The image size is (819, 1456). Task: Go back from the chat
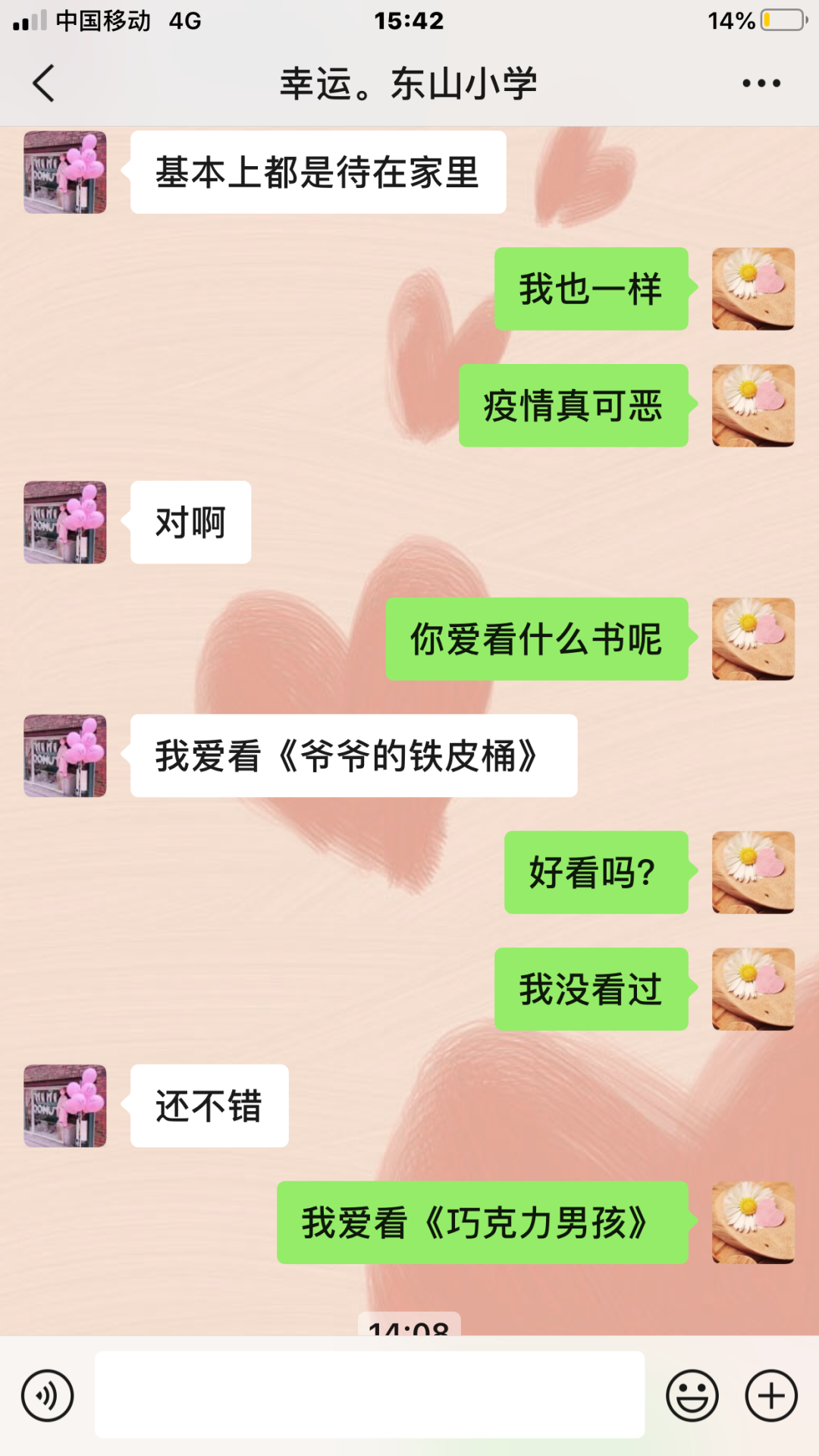tap(44, 83)
